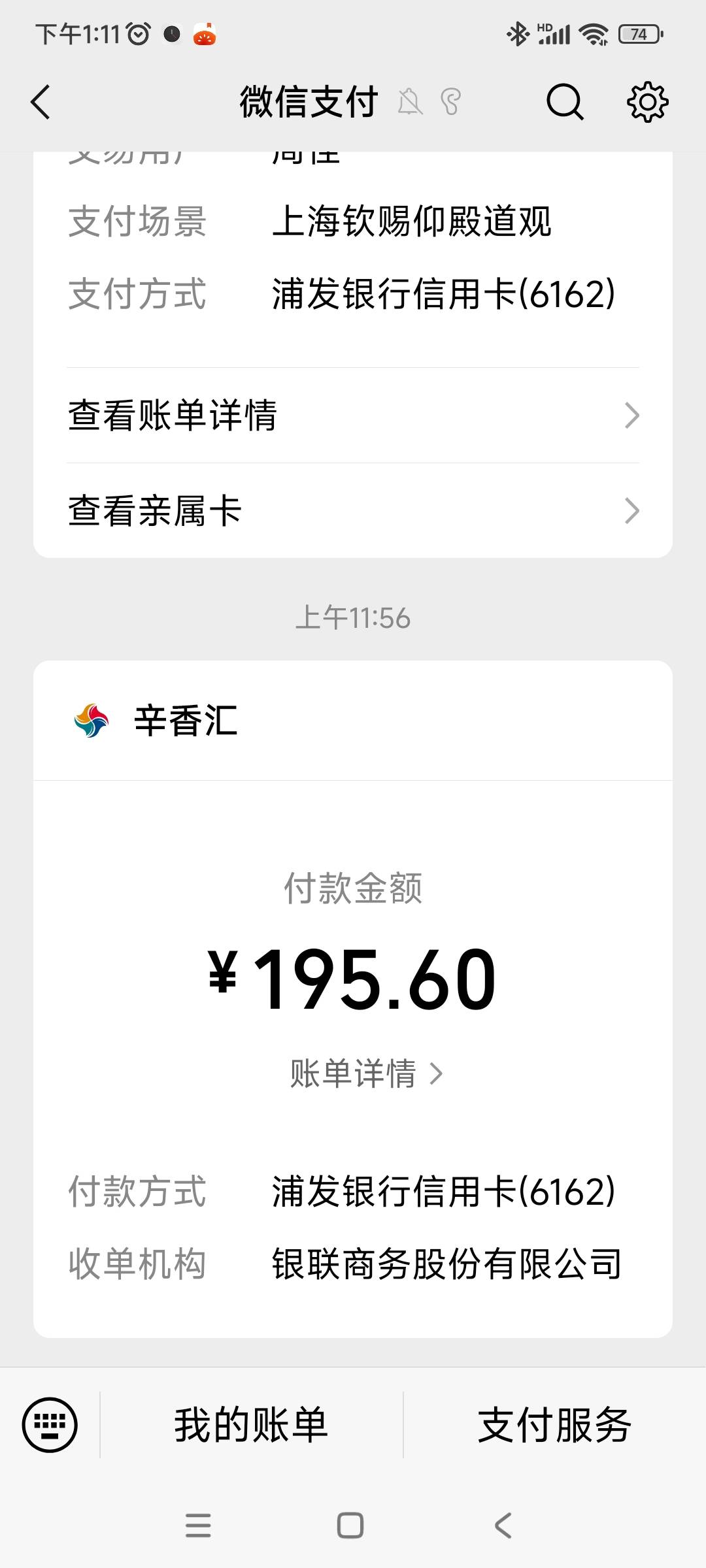Open the 辛香汇 merchant header
Image resolution: width=706 pixels, height=1568 pixels.
(353, 721)
